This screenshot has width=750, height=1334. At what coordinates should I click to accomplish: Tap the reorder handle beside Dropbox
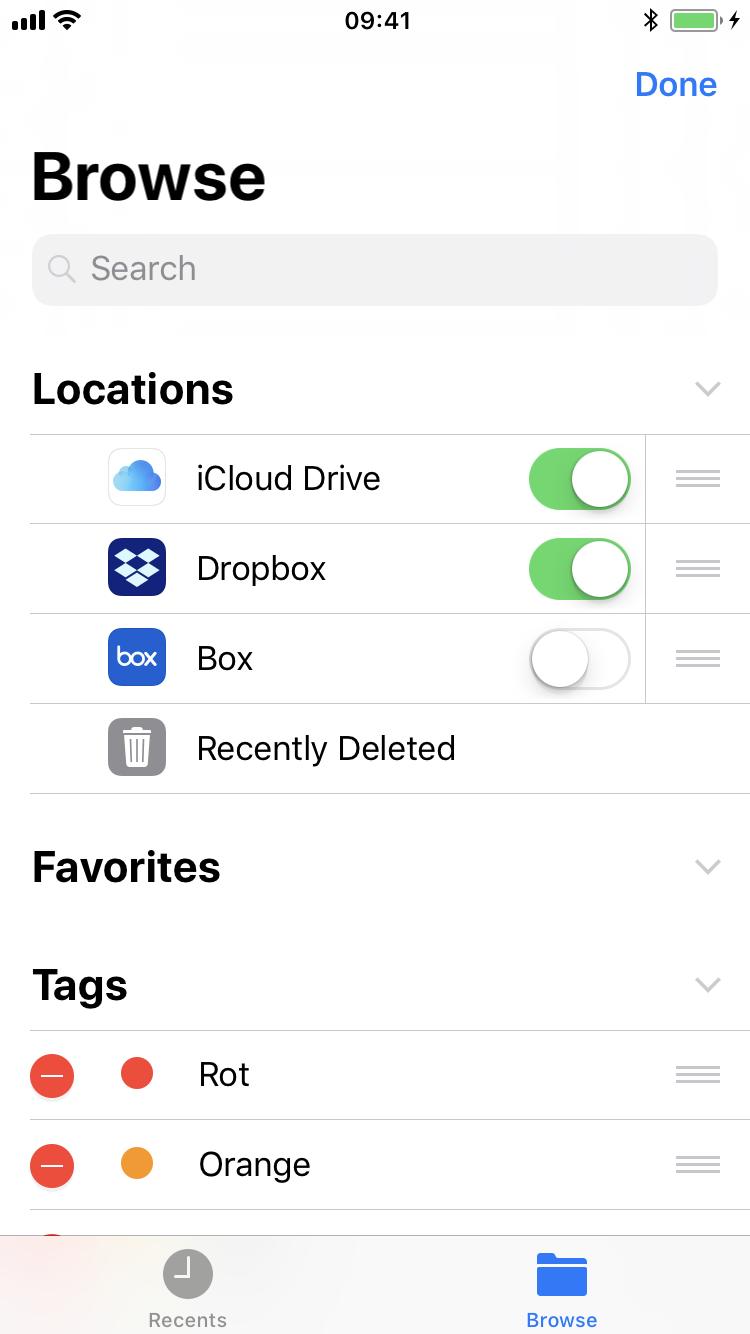tap(698, 569)
